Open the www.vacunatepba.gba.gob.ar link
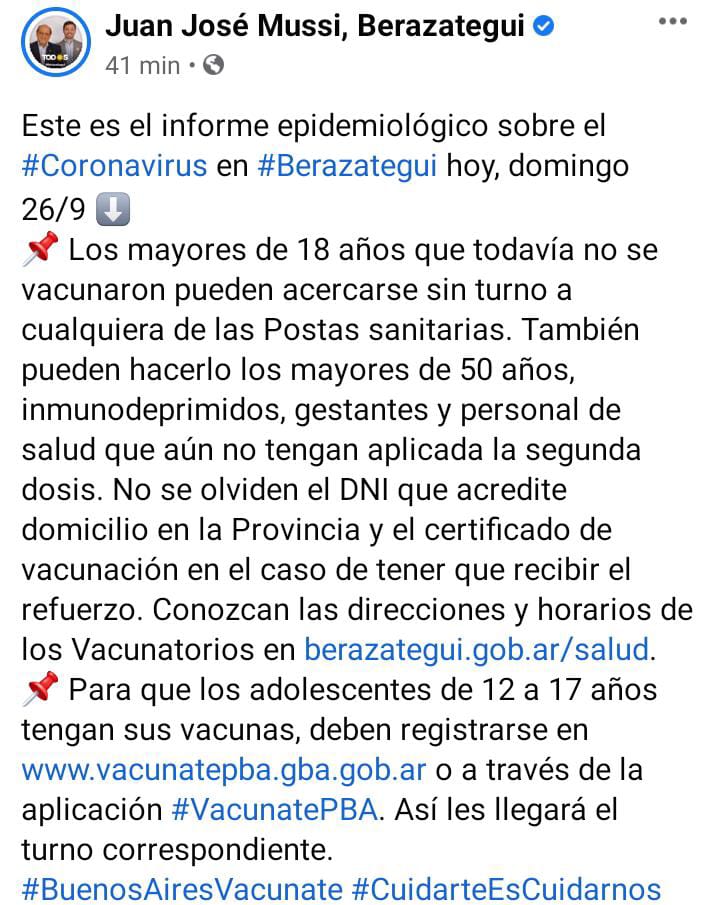Image resolution: width=720 pixels, height=905 pixels. [224, 771]
